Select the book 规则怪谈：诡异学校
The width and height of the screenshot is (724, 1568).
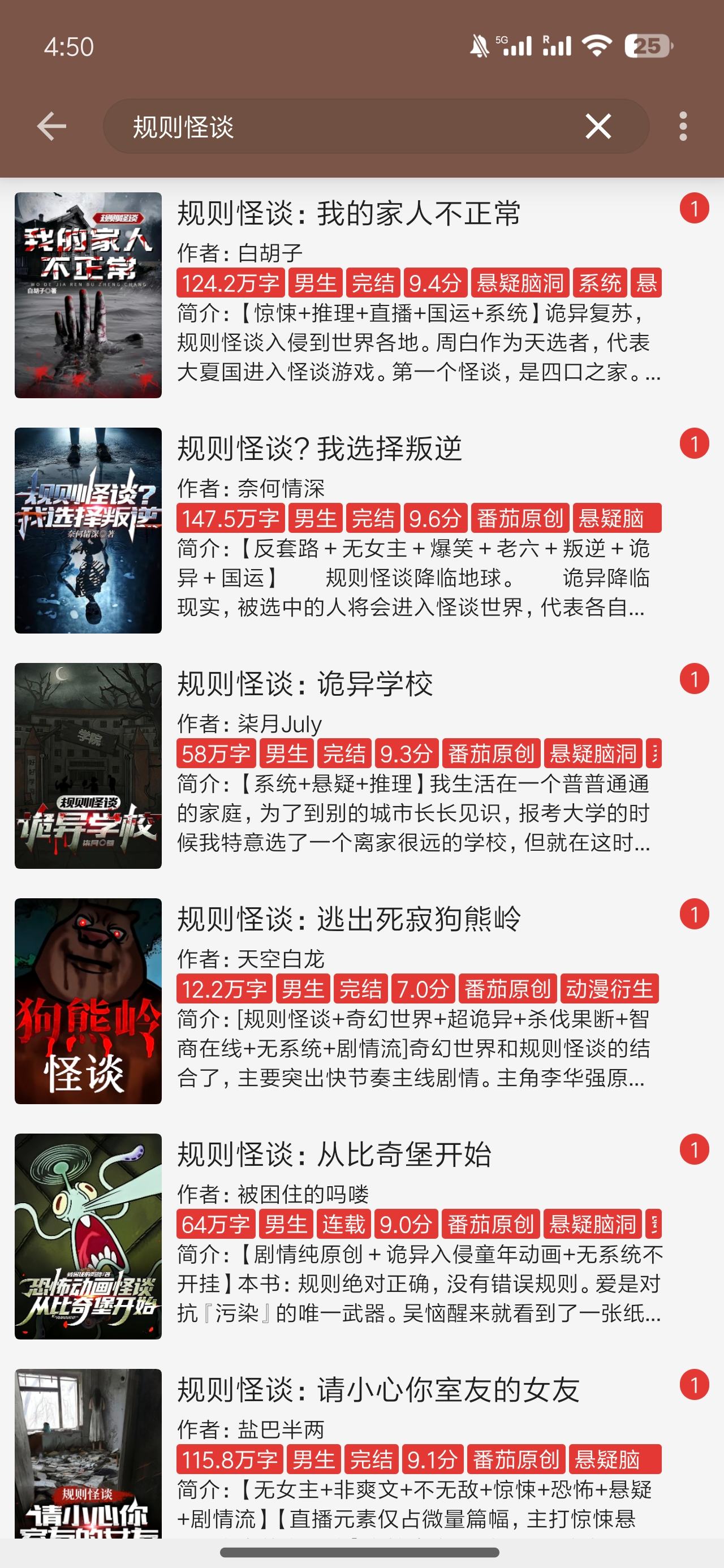coord(361,766)
